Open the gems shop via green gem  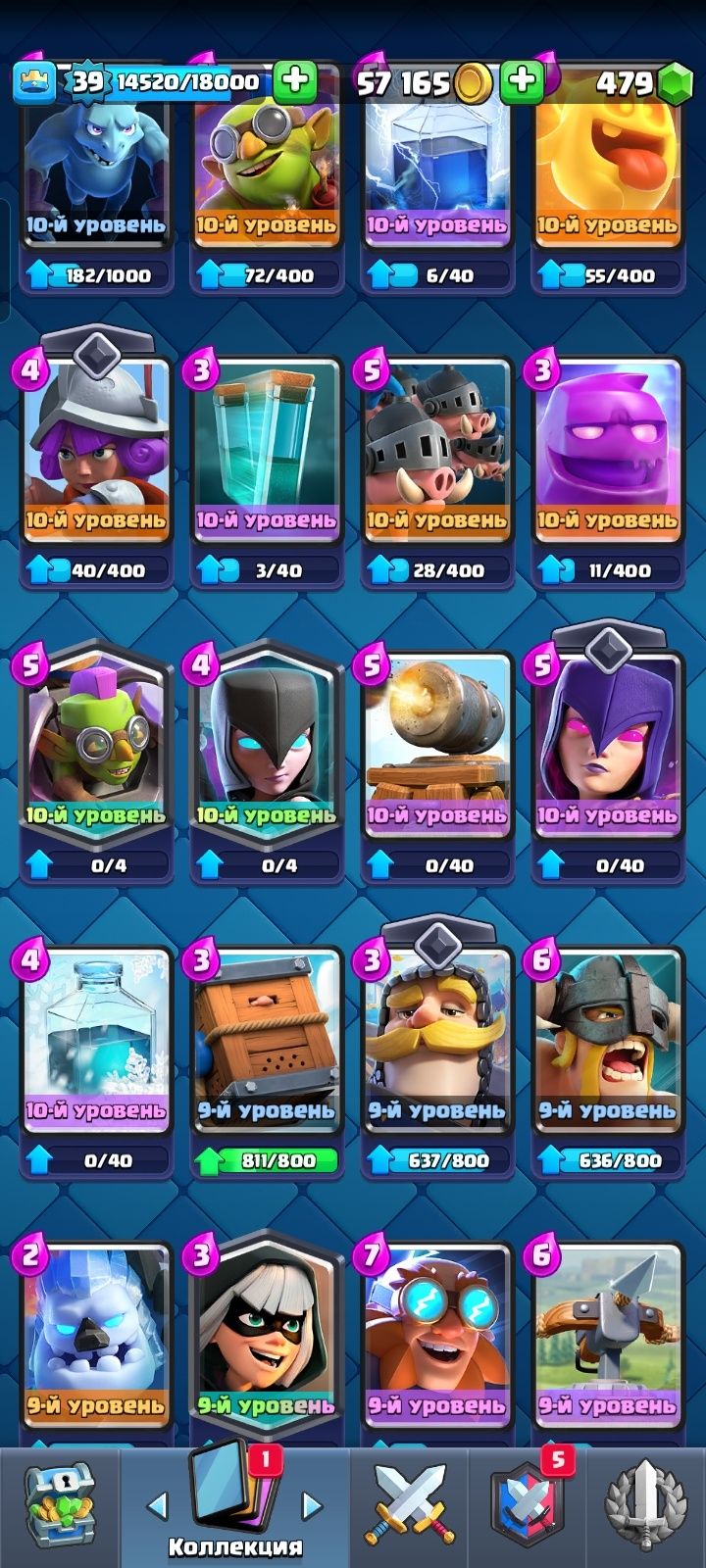[674, 84]
